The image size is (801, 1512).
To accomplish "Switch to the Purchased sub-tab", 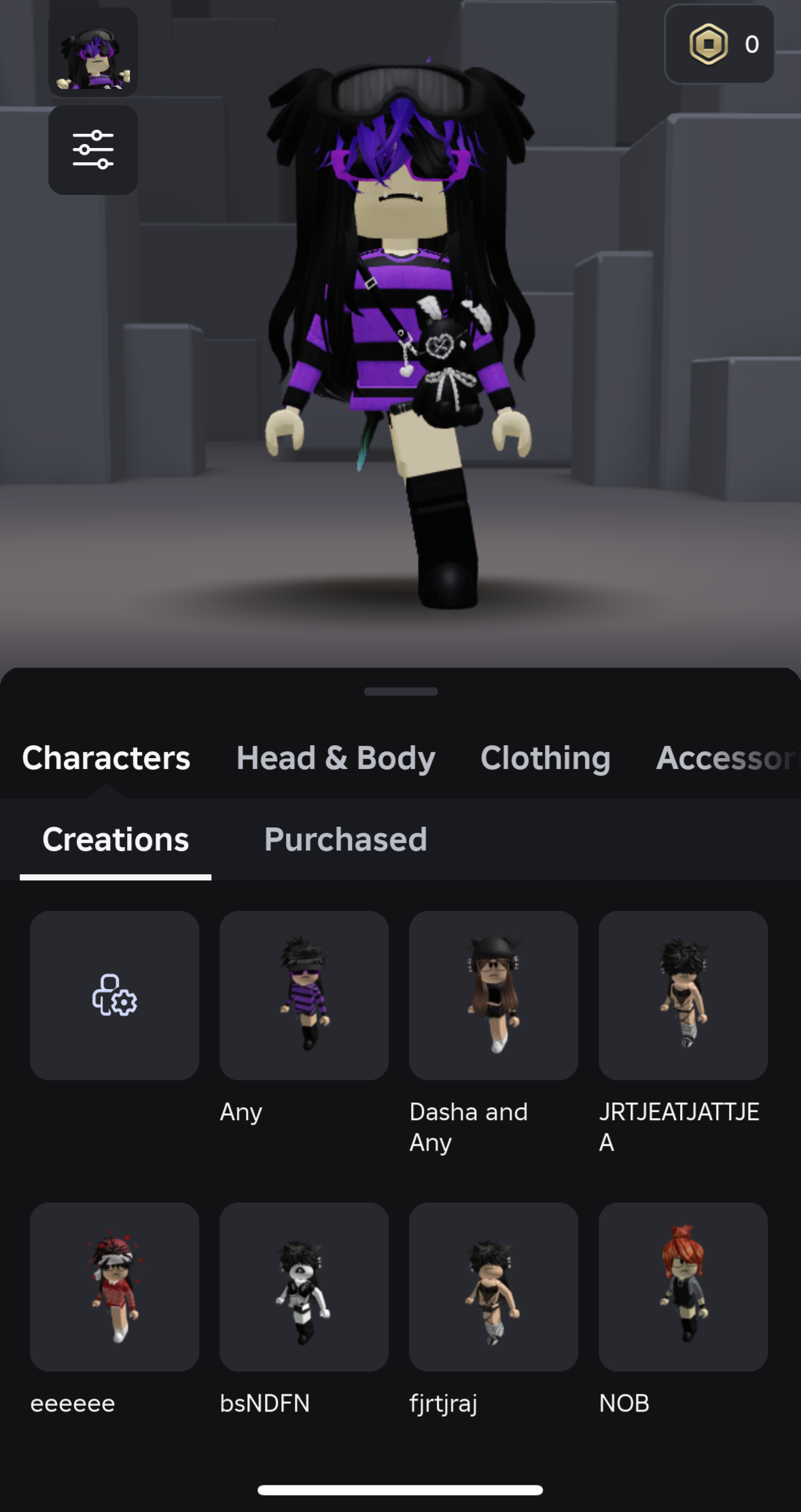I will 346,840.
